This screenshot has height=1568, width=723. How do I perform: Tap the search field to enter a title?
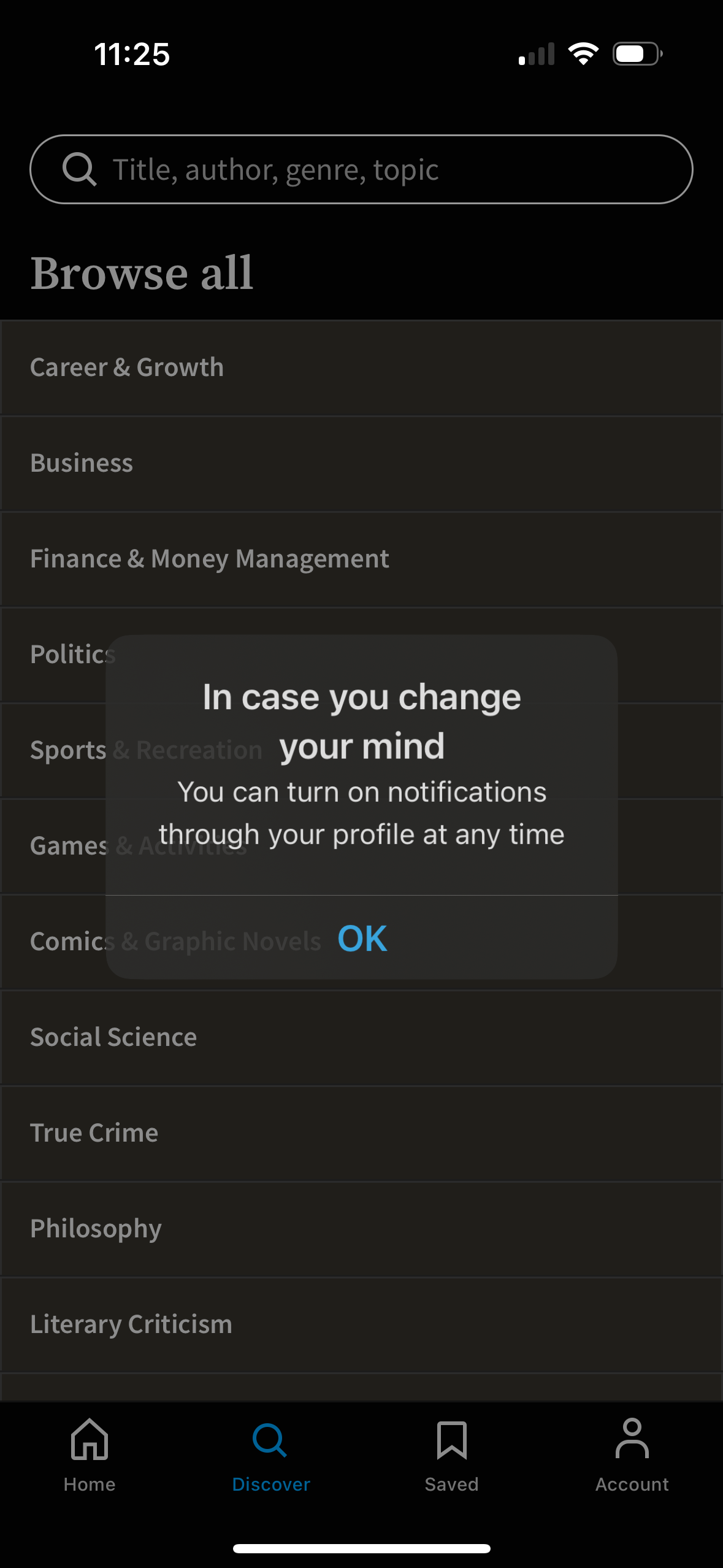point(362,169)
